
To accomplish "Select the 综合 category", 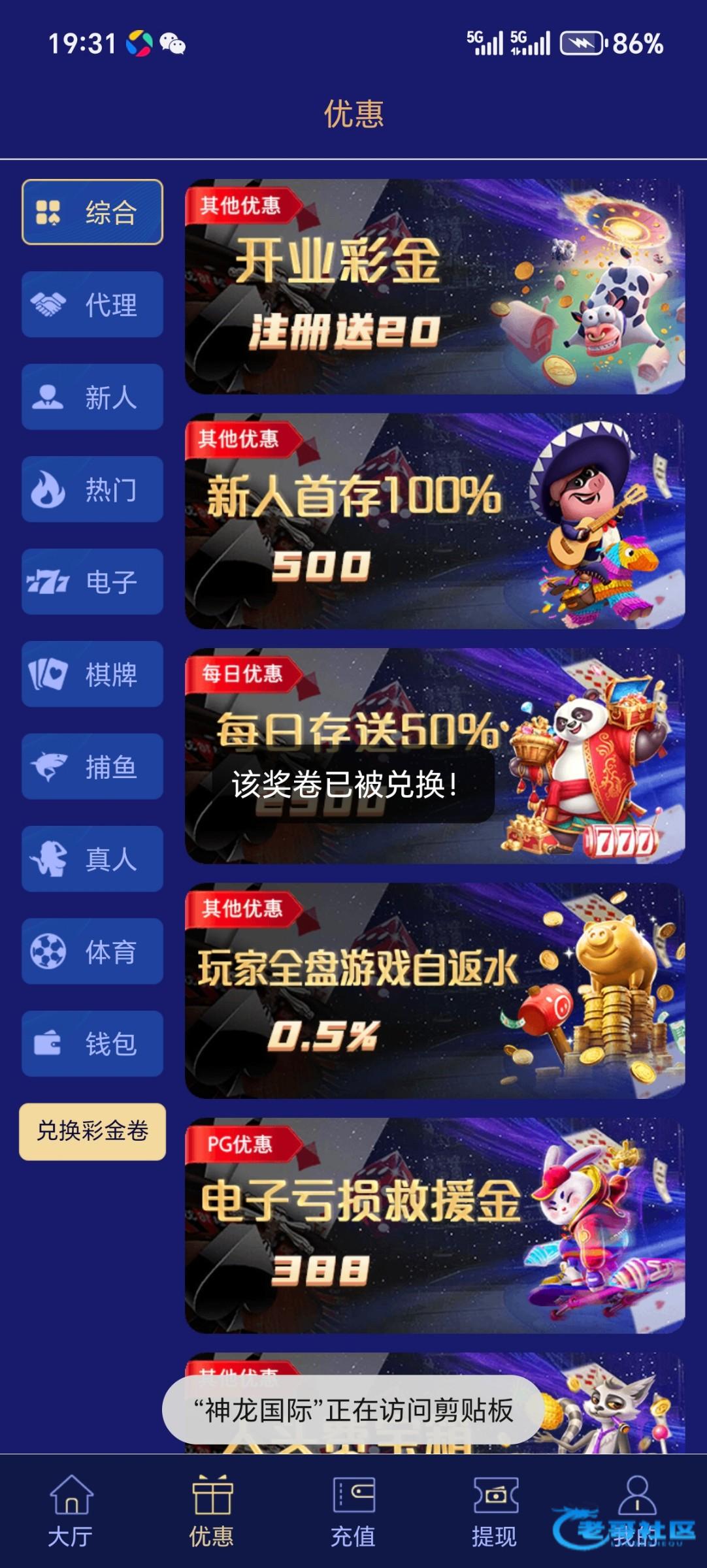I will (x=92, y=212).
